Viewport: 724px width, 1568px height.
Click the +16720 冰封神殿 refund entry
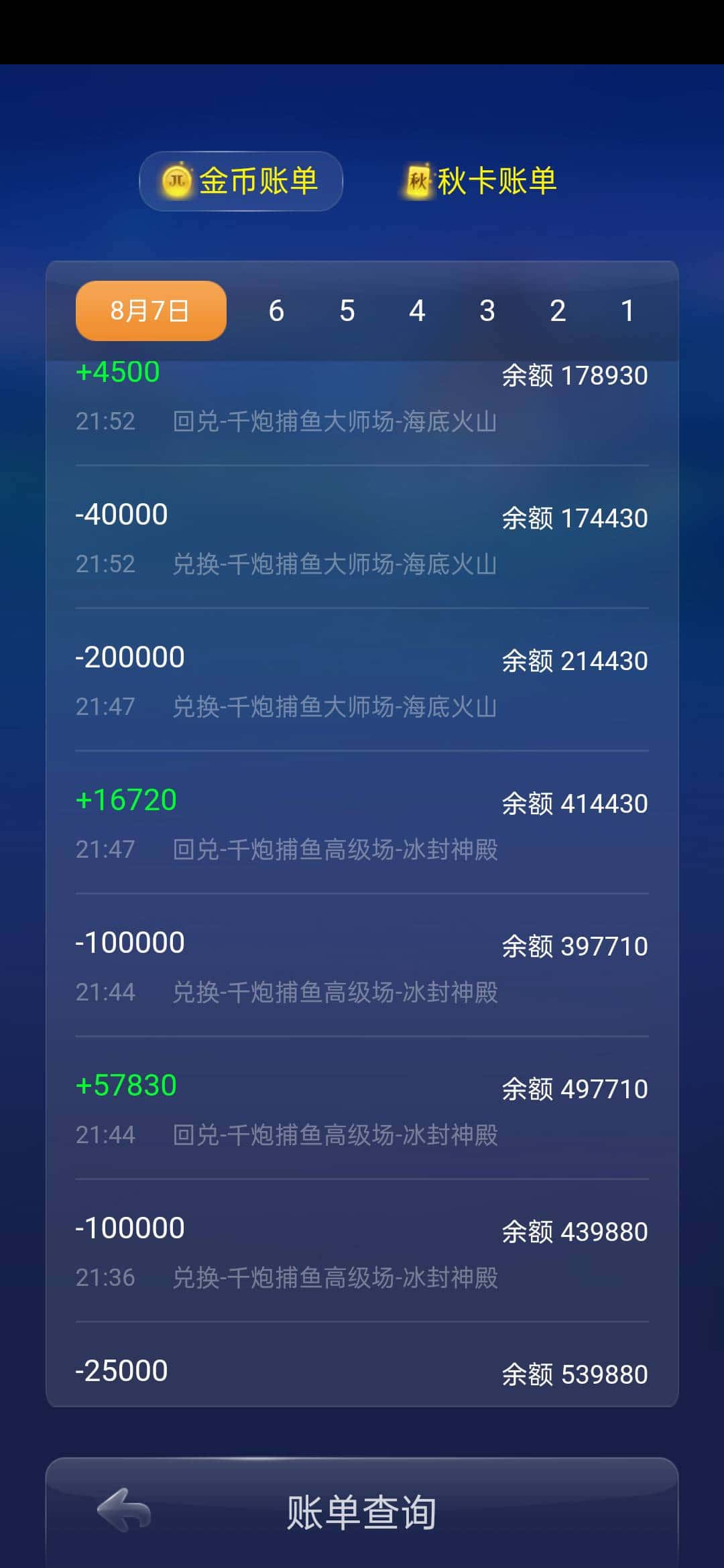pyautogui.click(x=362, y=823)
